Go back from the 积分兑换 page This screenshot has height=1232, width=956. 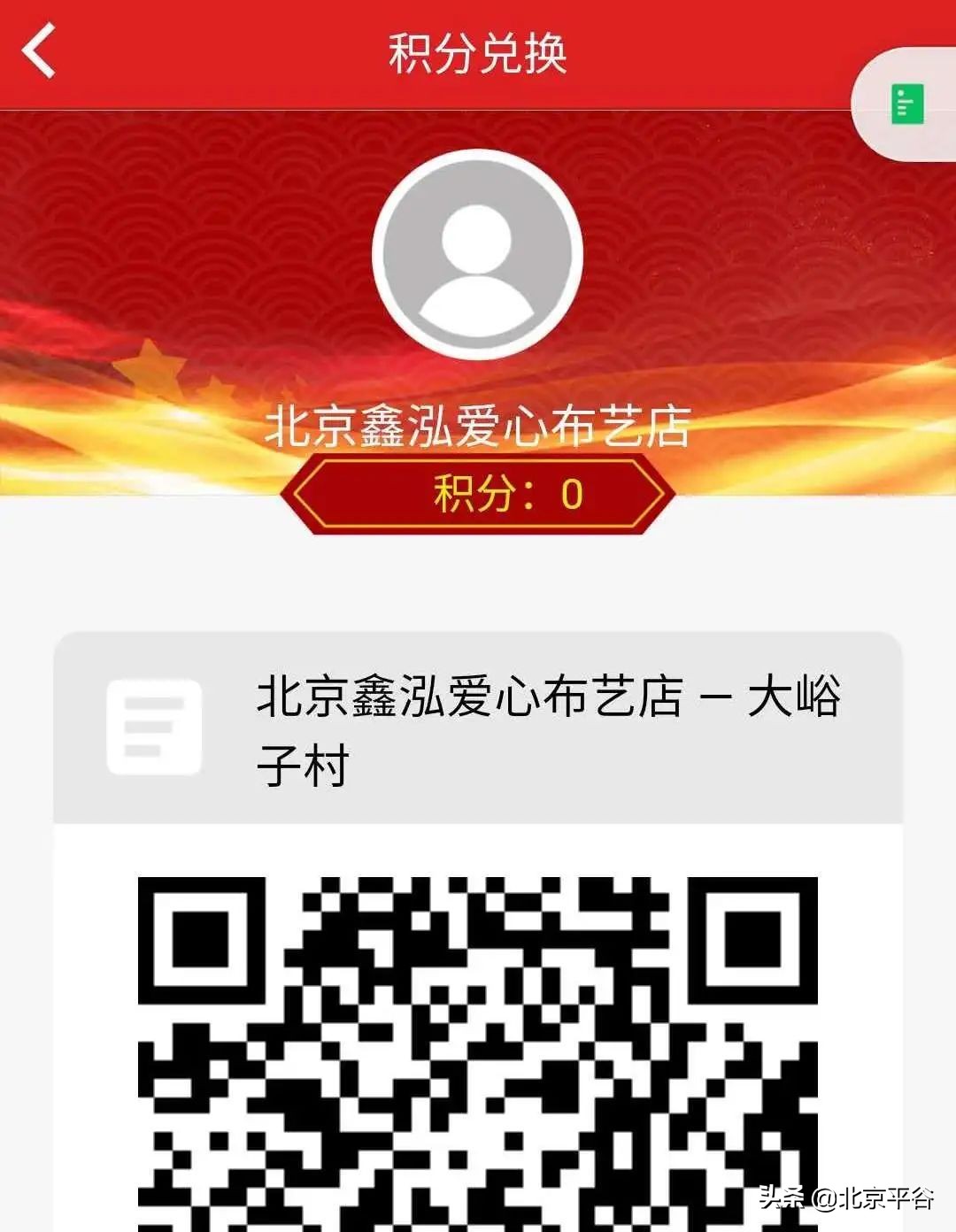click(x=40, y=51)
